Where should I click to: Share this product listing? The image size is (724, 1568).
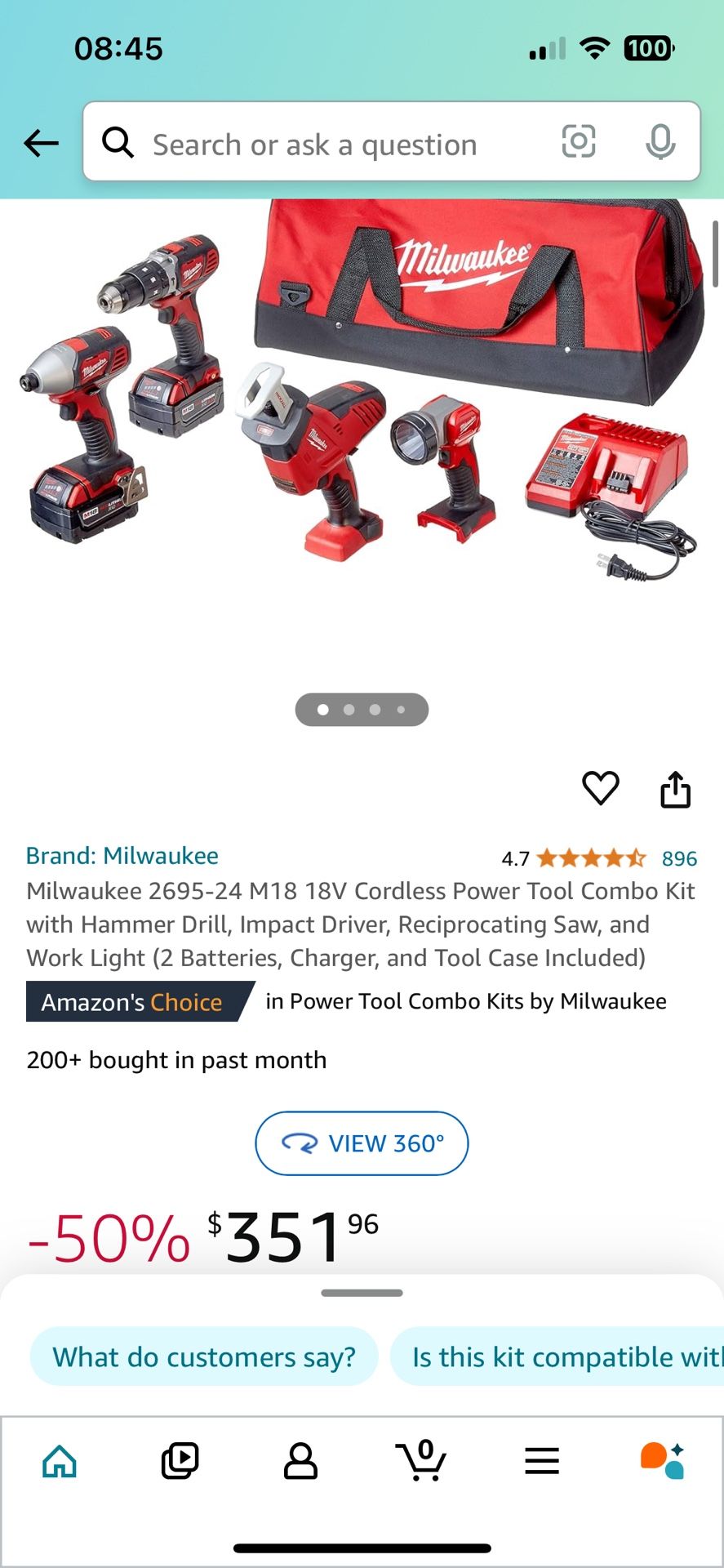click(675, 790)
